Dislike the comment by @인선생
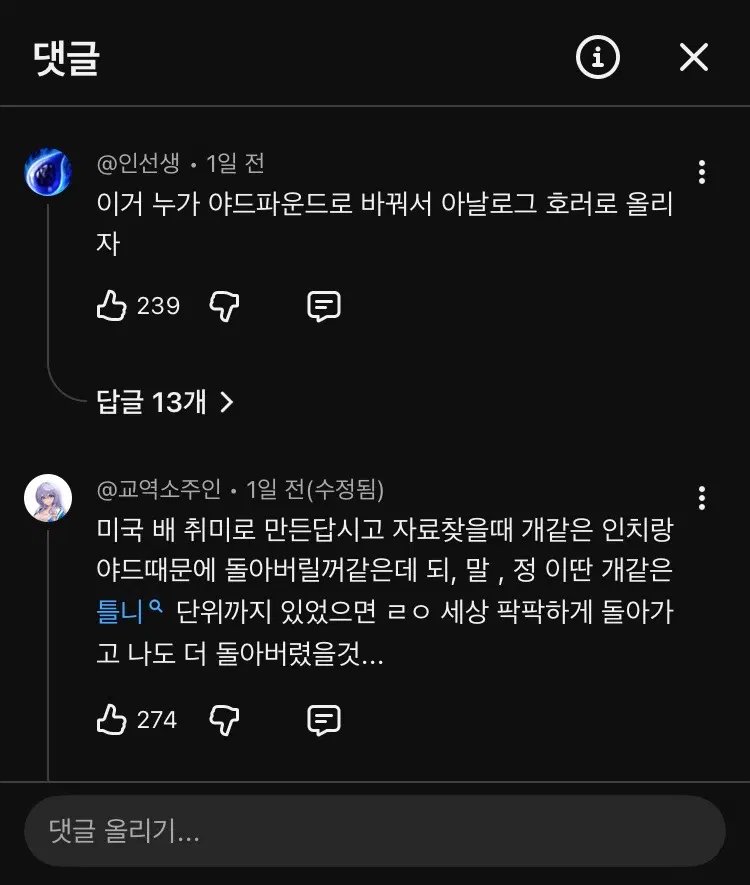 click(224, 306)
